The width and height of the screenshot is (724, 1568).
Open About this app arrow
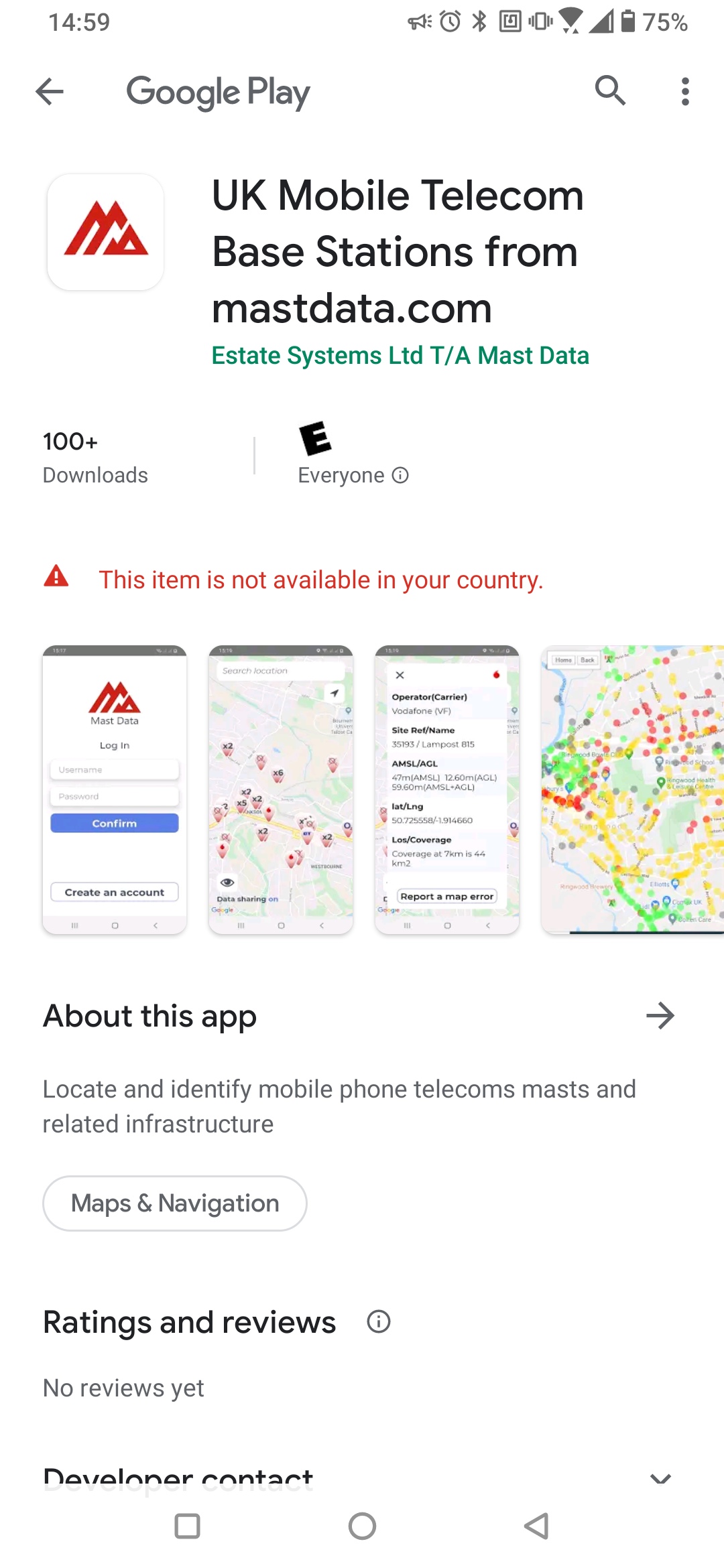click(660, 1016)
